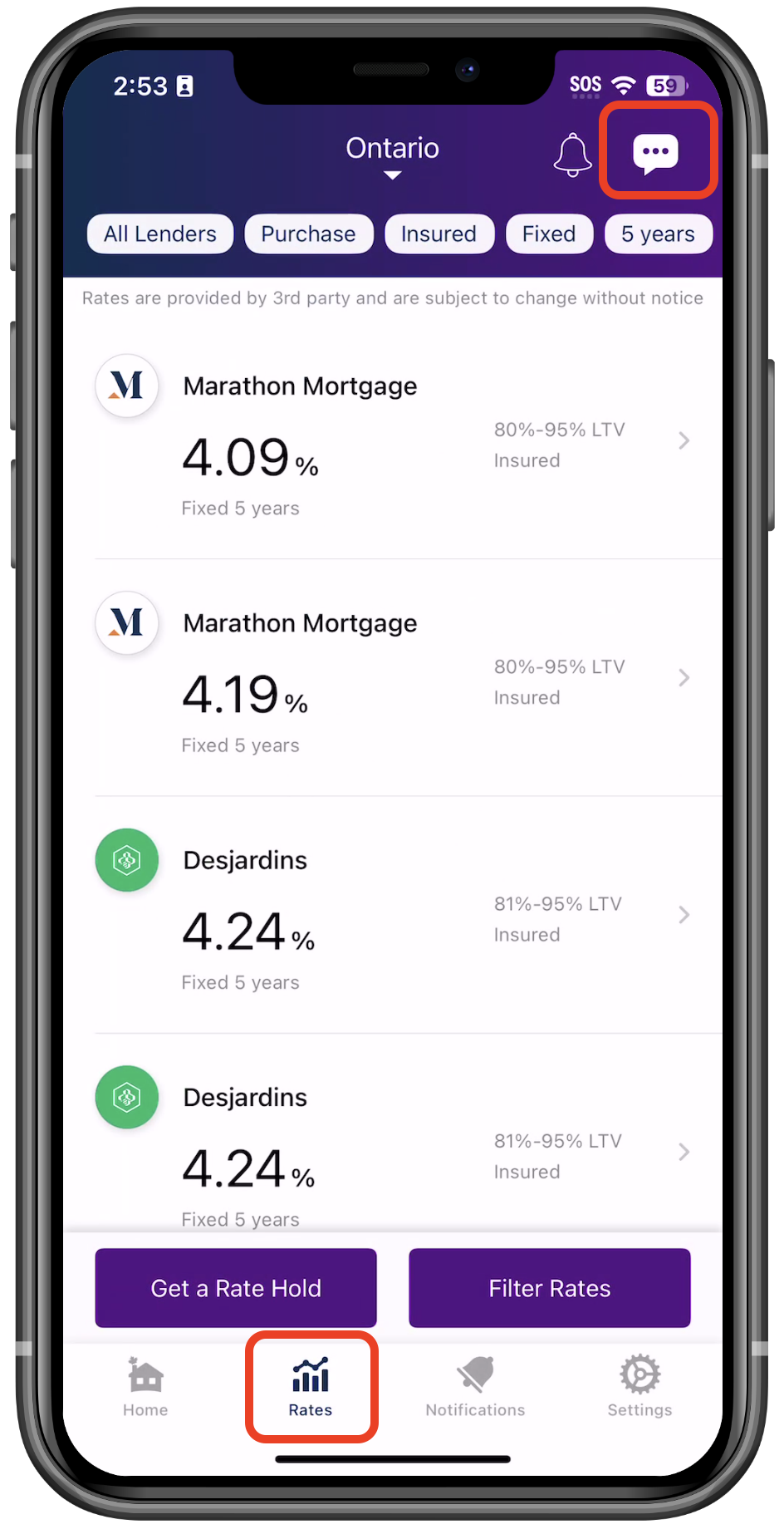Open Marathon Mortgage 4.19% rate
The image size is (784, 1529).
[393, 678]
